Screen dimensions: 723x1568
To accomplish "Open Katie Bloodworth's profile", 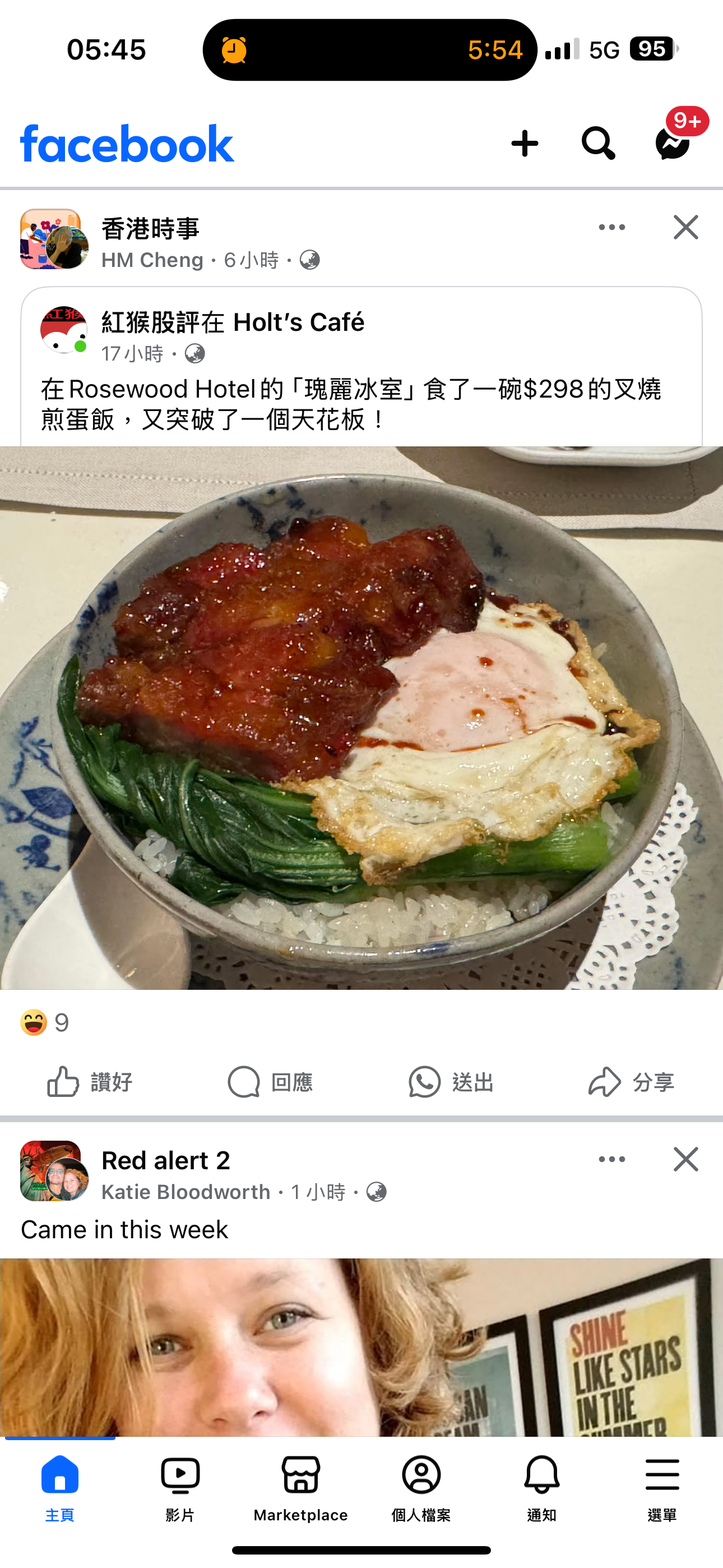I will (186, 1192).
